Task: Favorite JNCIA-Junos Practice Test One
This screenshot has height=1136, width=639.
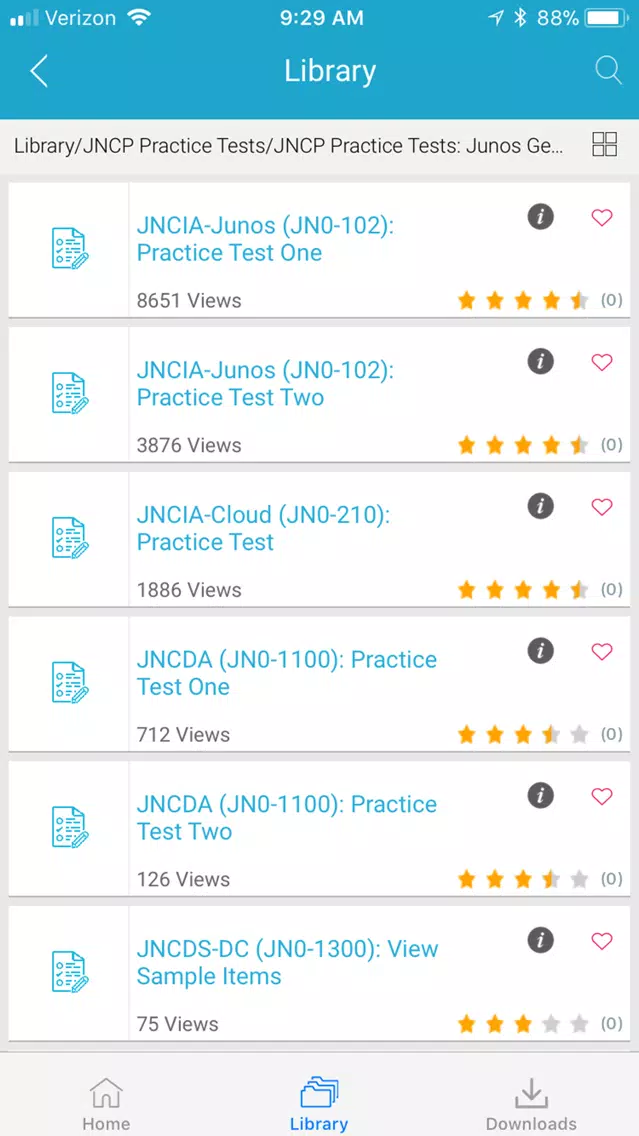Action: tap(602, 217)
